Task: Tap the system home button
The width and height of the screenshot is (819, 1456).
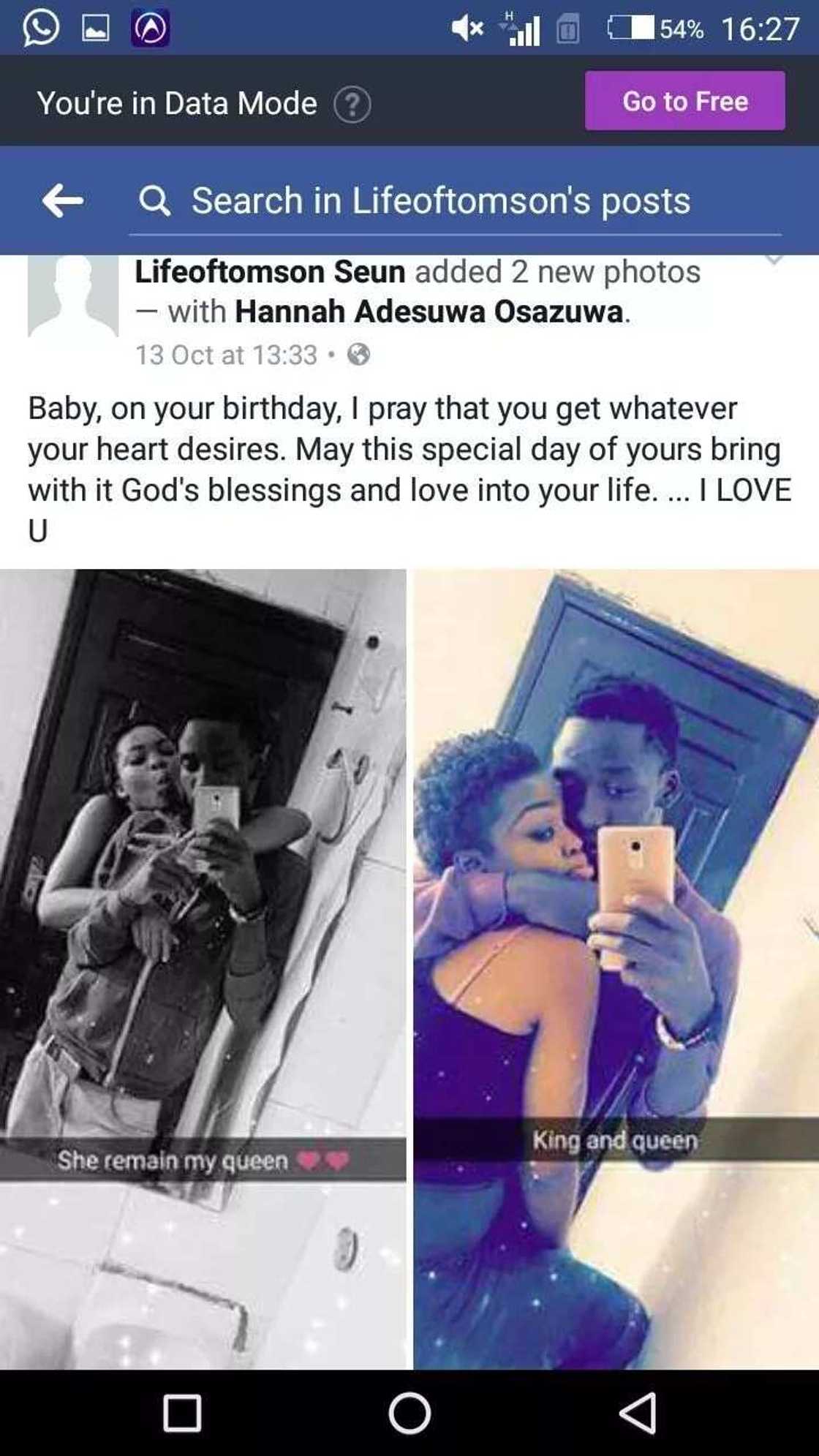Action: (409, 1413)
